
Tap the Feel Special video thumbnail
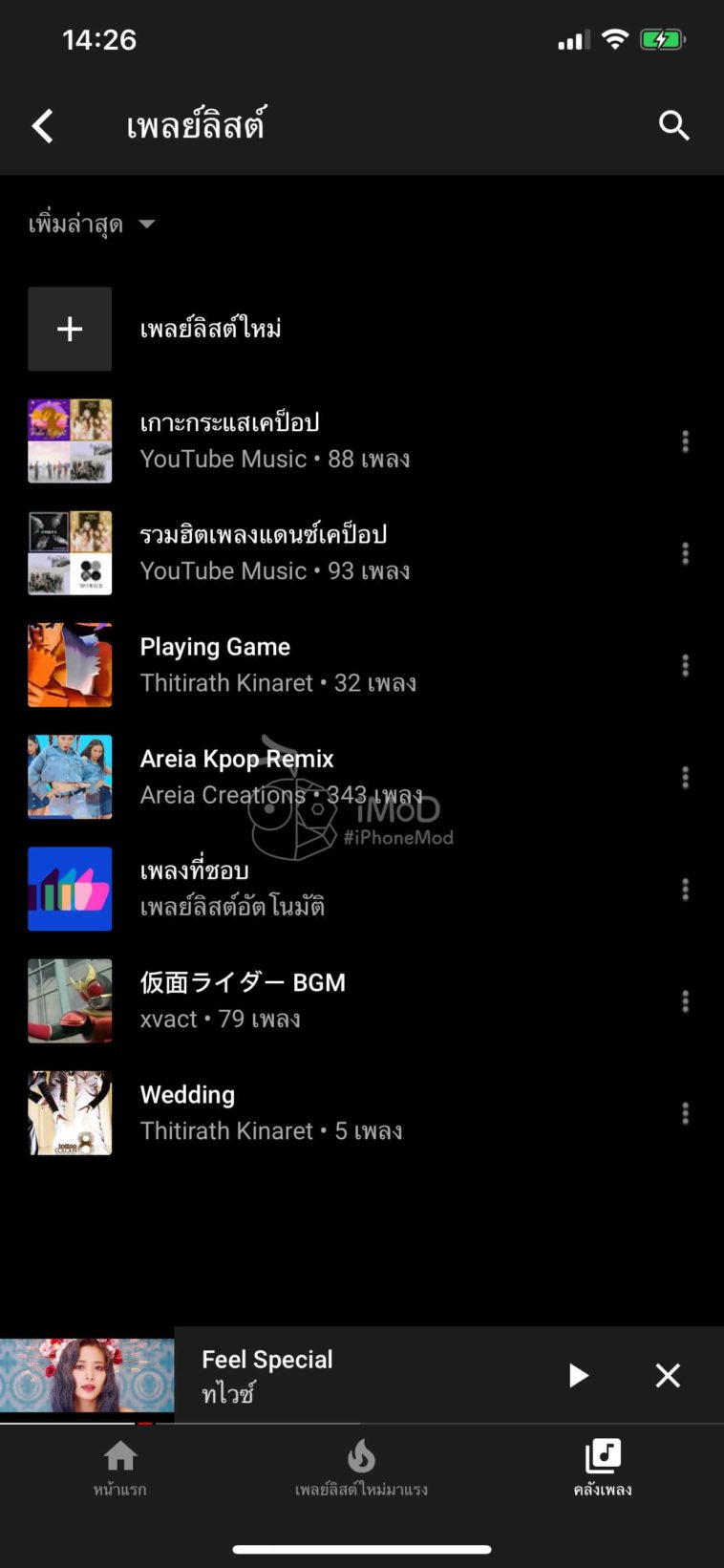[x=87, y=1376]
